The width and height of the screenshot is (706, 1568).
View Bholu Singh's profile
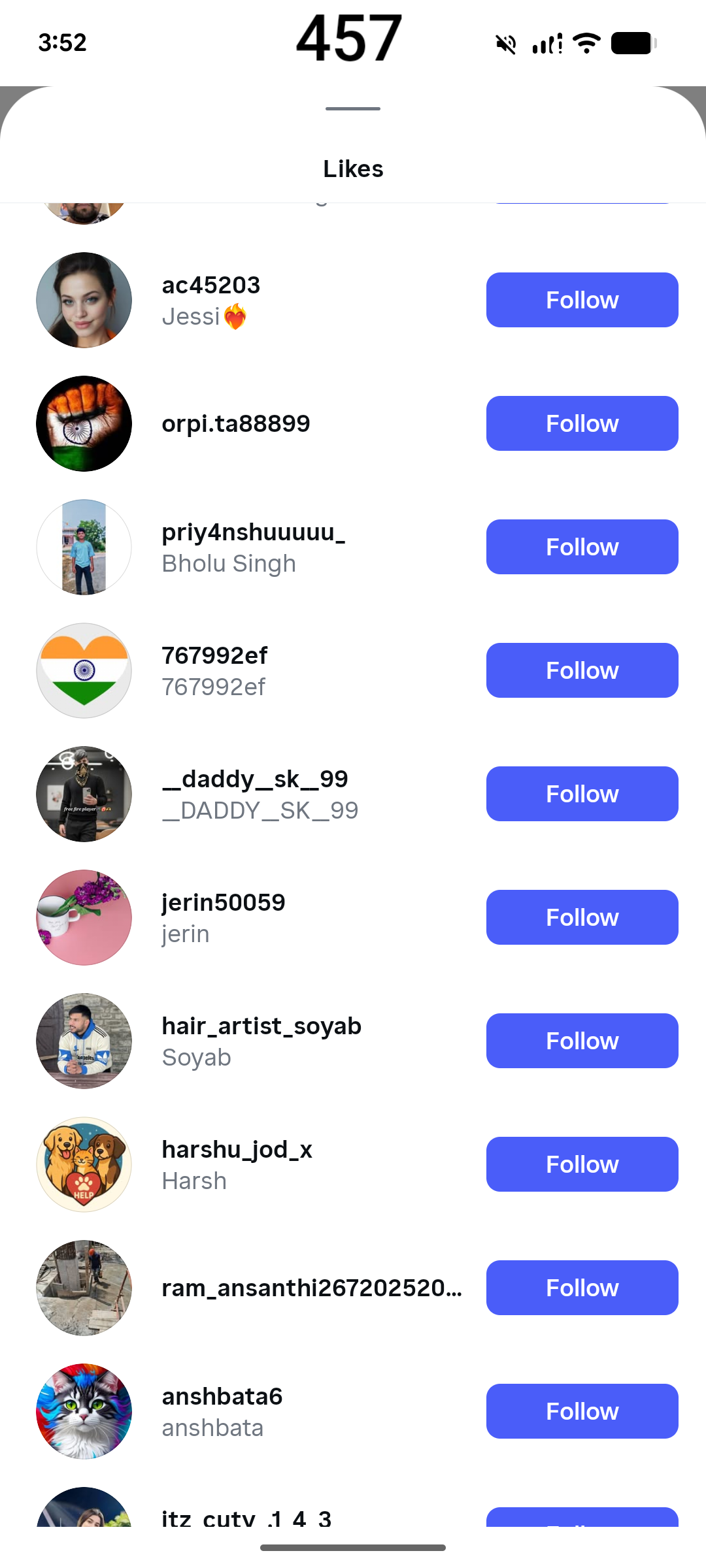pyautogui.click(x=252, y=547)
